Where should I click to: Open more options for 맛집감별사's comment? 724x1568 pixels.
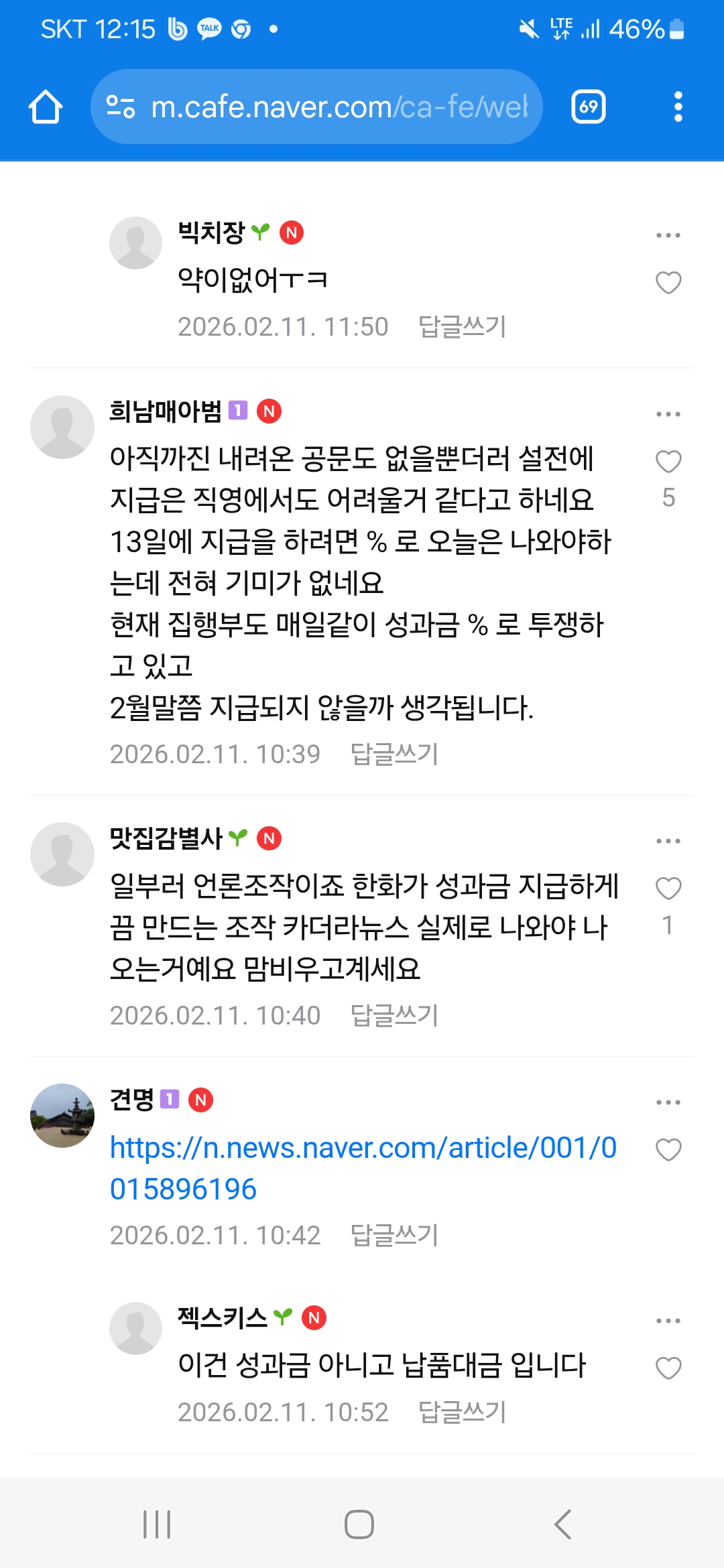click(668, 841)
